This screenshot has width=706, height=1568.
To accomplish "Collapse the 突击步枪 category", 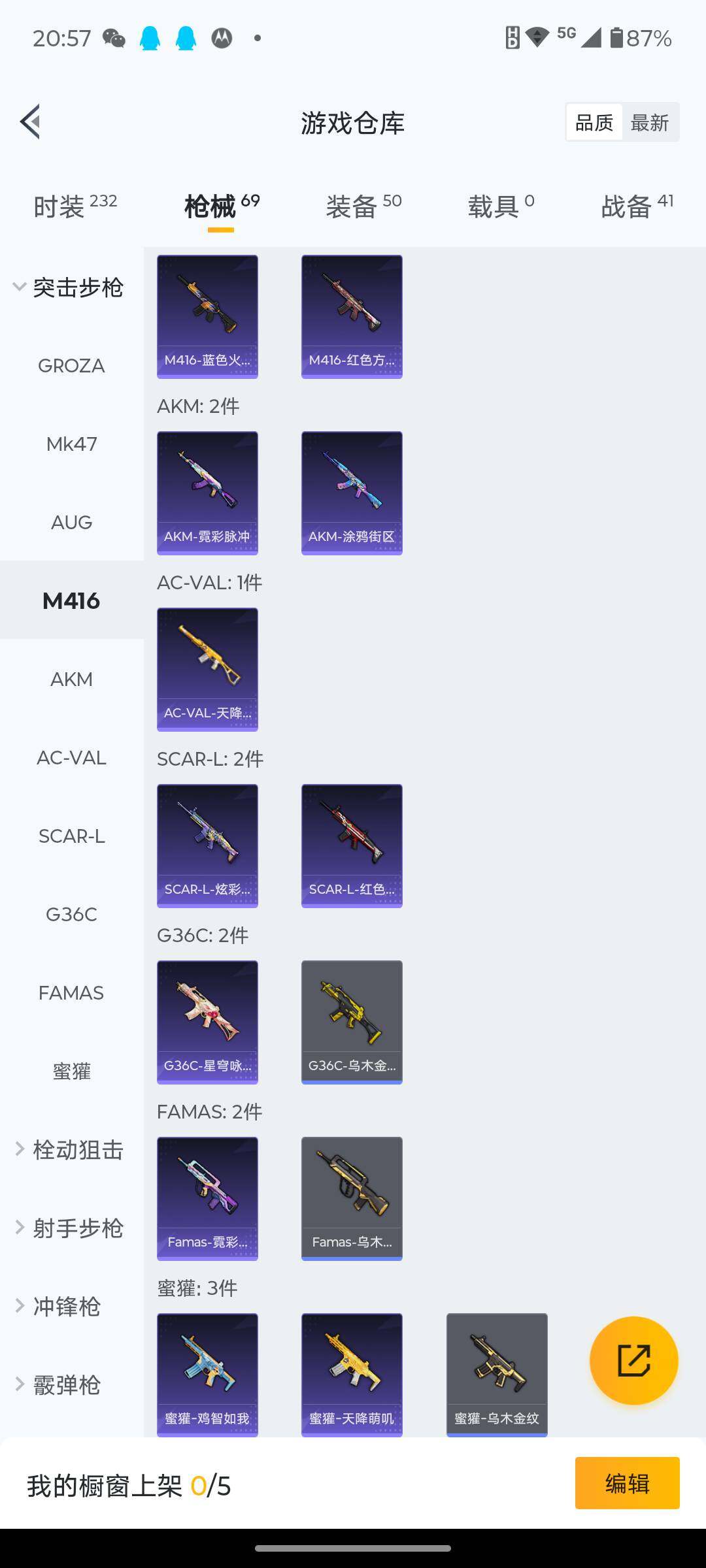I will [x=69, y=287].
